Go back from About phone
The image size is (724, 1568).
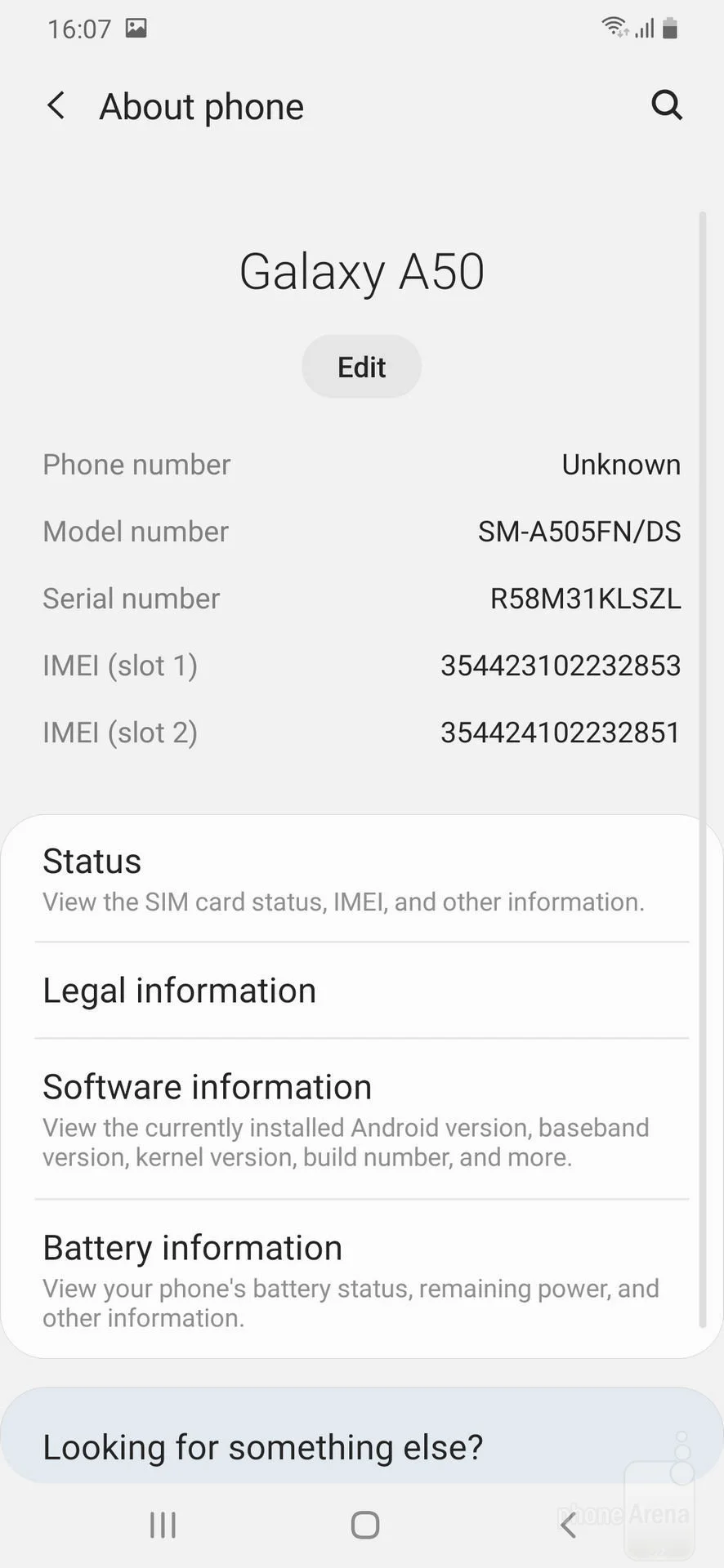point(56,106)
